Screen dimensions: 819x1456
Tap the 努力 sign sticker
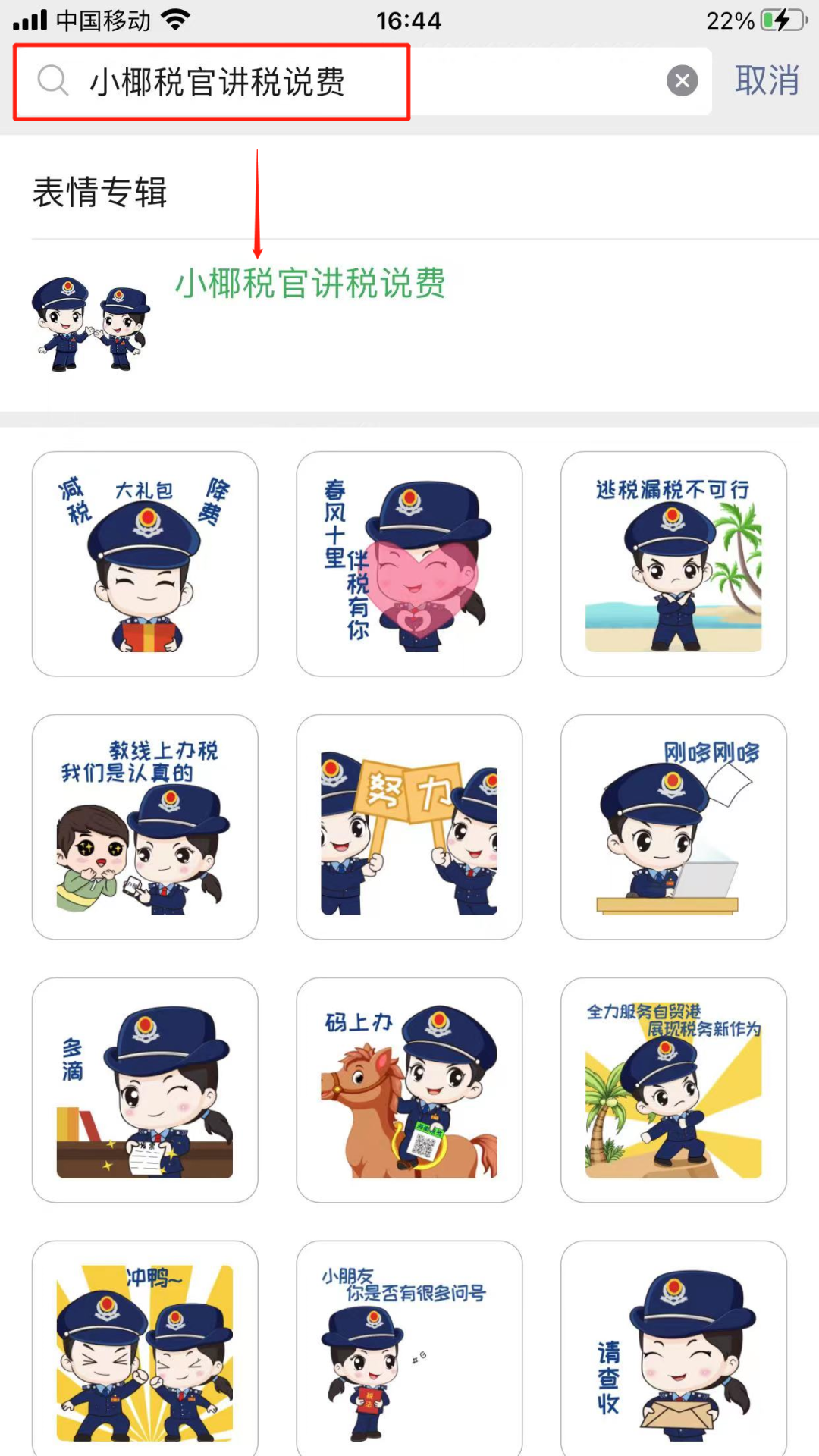point(409,827)
